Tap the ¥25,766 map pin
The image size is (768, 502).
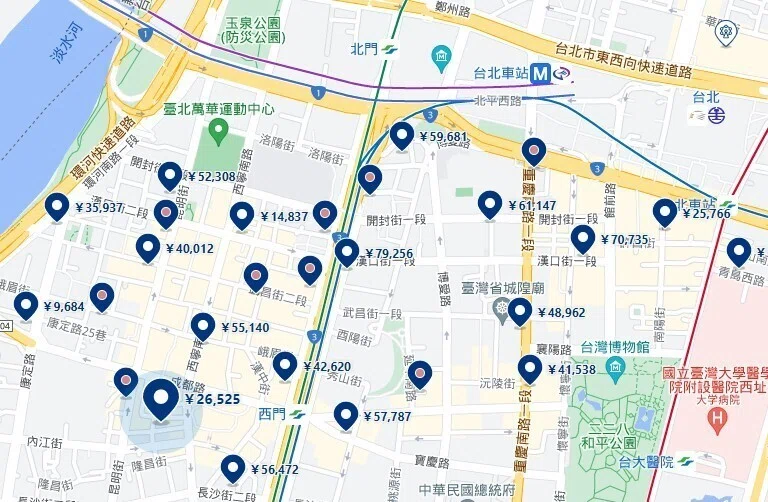[x=665, y=212]
